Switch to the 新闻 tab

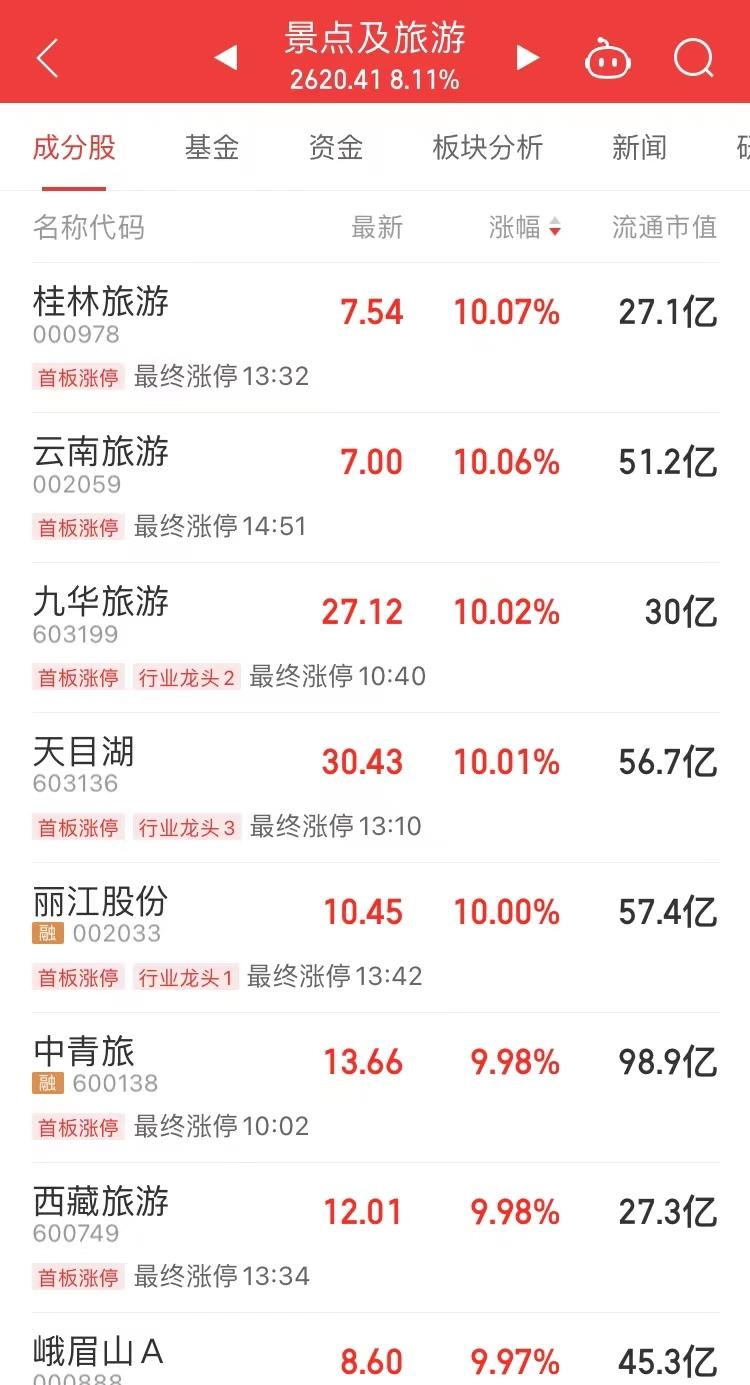coord(639,148)
